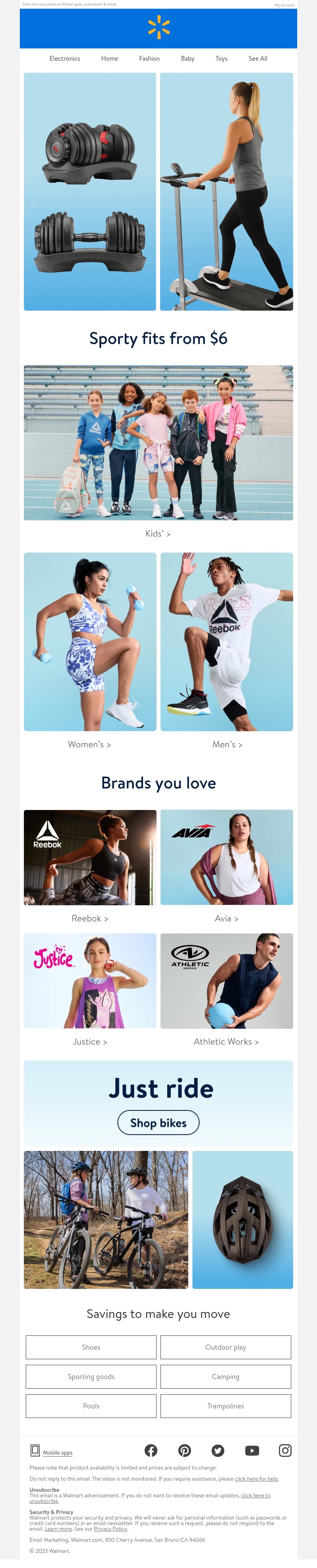Open the Justice brand tile
Screen dimensions: 317x1568
pos(90,981)
